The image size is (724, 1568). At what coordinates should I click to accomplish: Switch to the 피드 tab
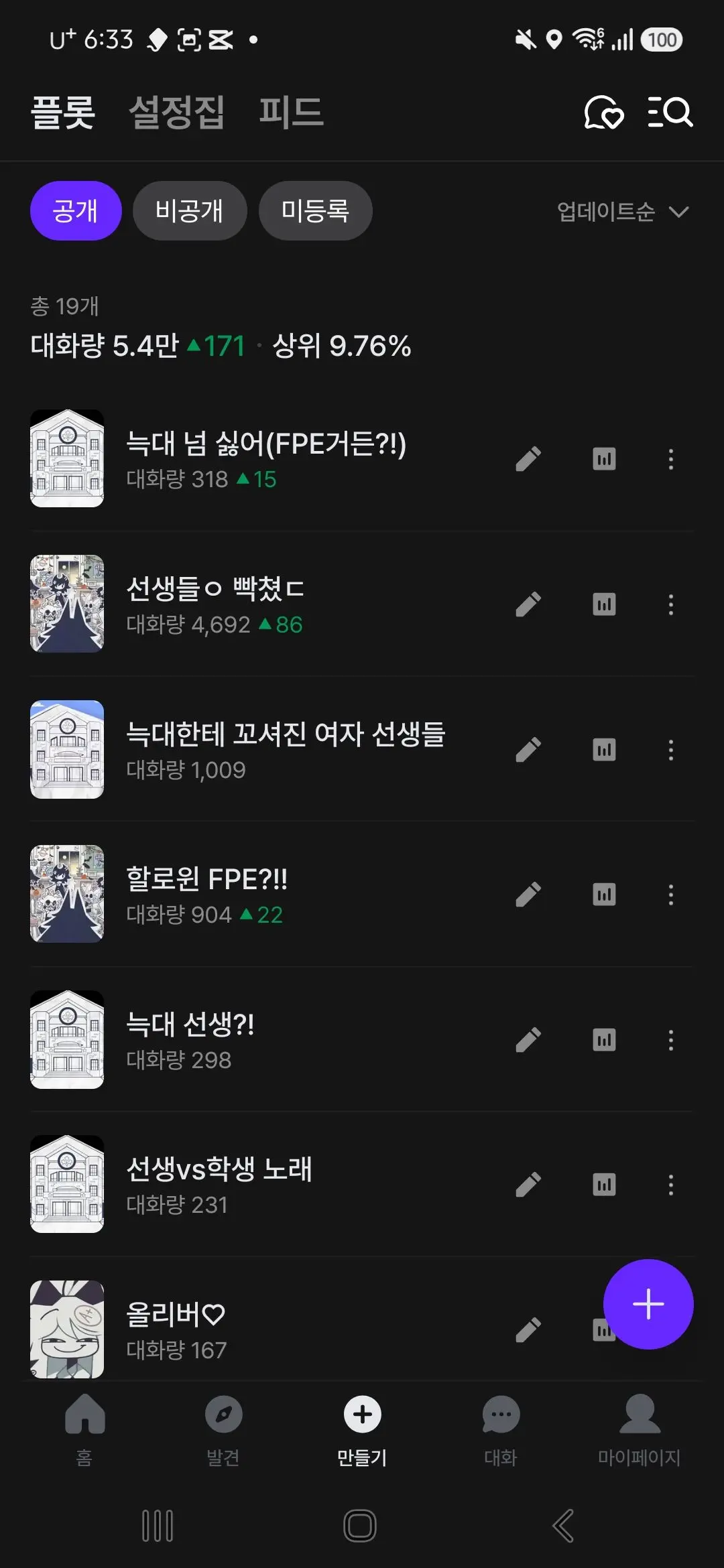point(291,112)
